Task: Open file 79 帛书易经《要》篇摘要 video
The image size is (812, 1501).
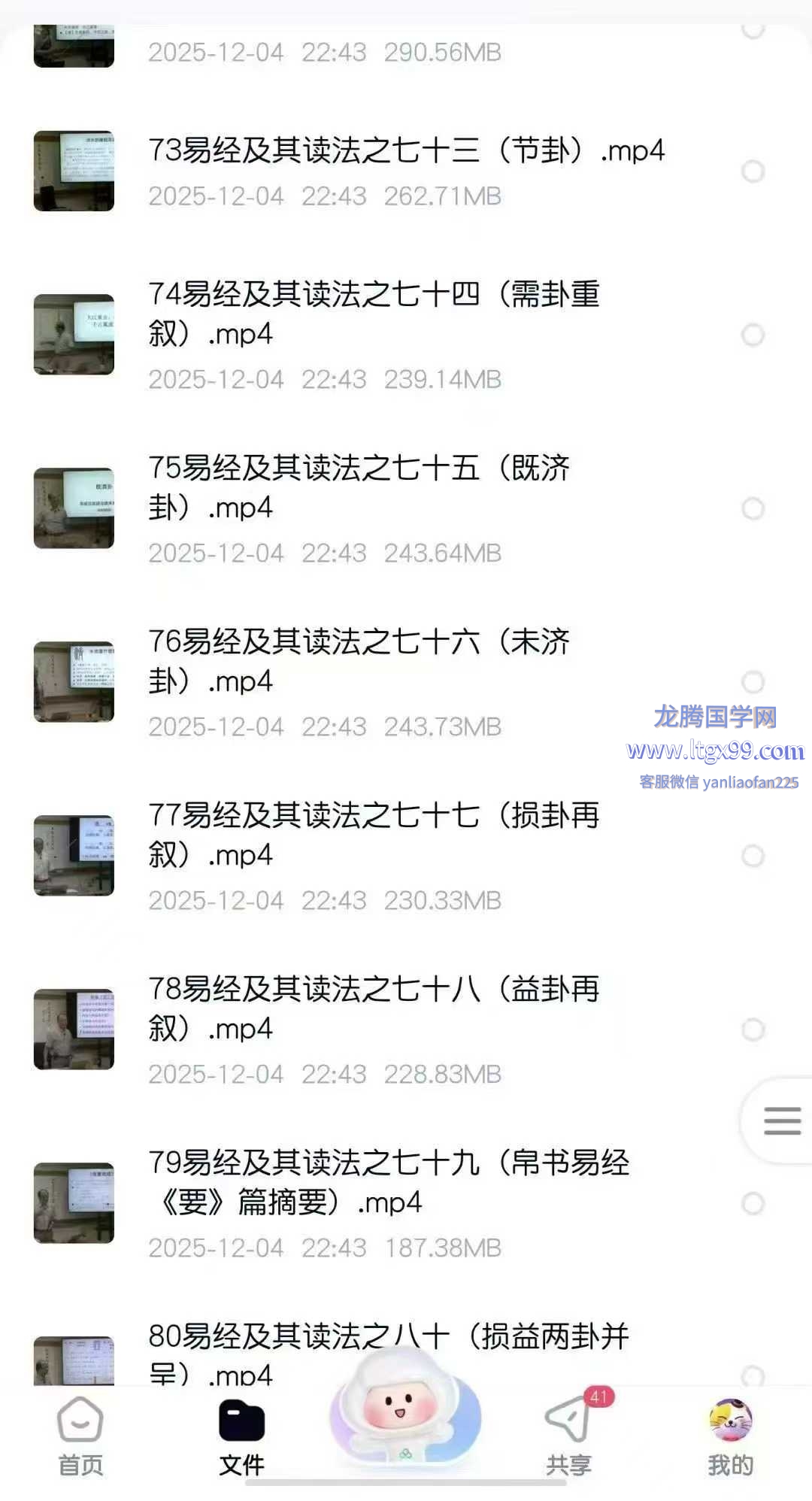Action: coord(389,1182)
